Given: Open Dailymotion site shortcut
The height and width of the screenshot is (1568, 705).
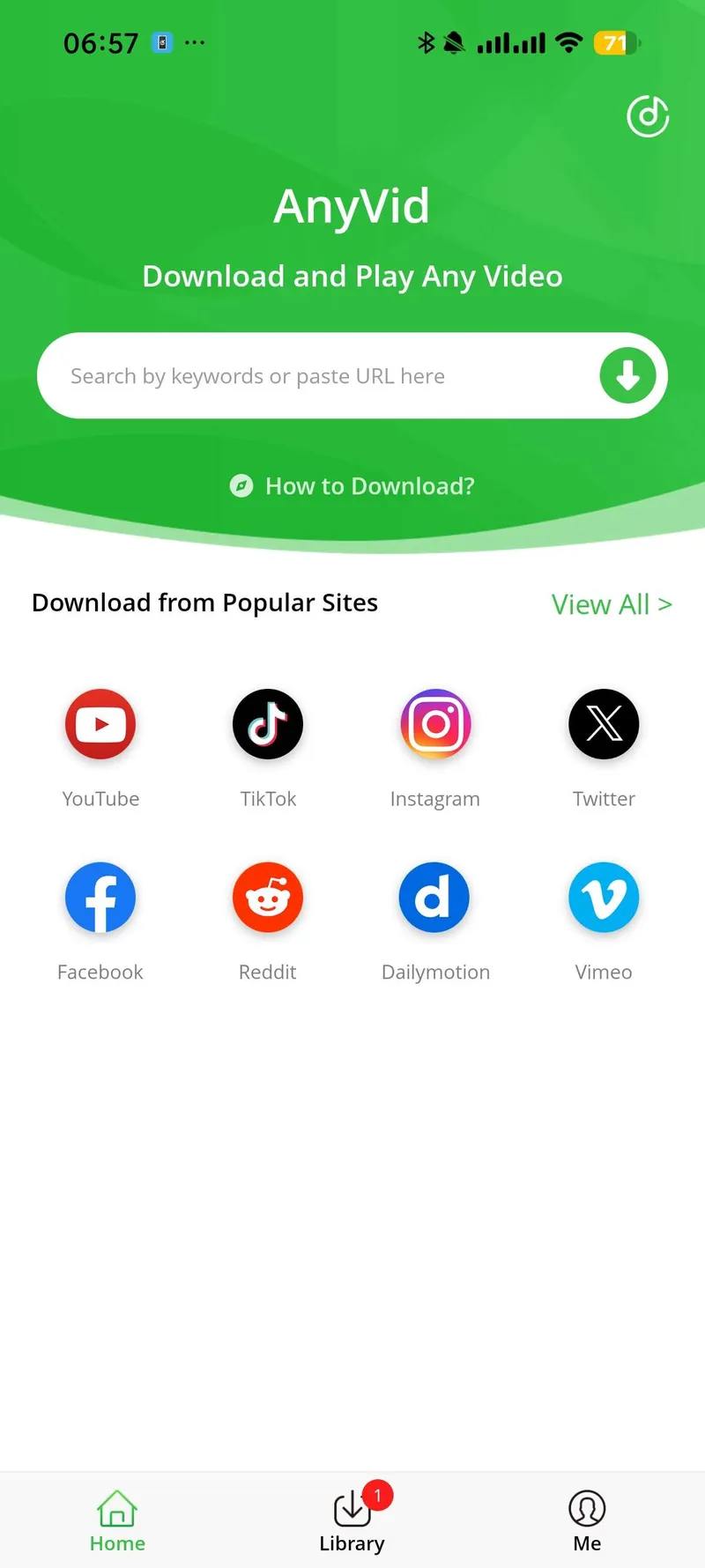Looking at the screenshot, I should pyautogui.click(x=435, y=898).
